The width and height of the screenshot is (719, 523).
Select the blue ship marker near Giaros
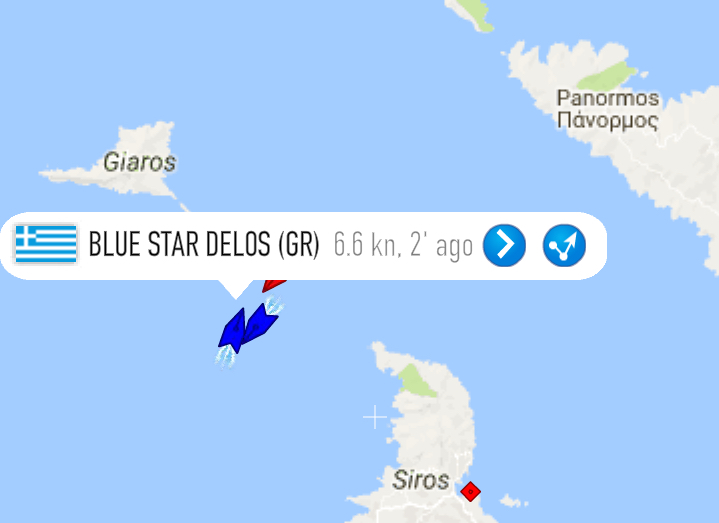259,323
